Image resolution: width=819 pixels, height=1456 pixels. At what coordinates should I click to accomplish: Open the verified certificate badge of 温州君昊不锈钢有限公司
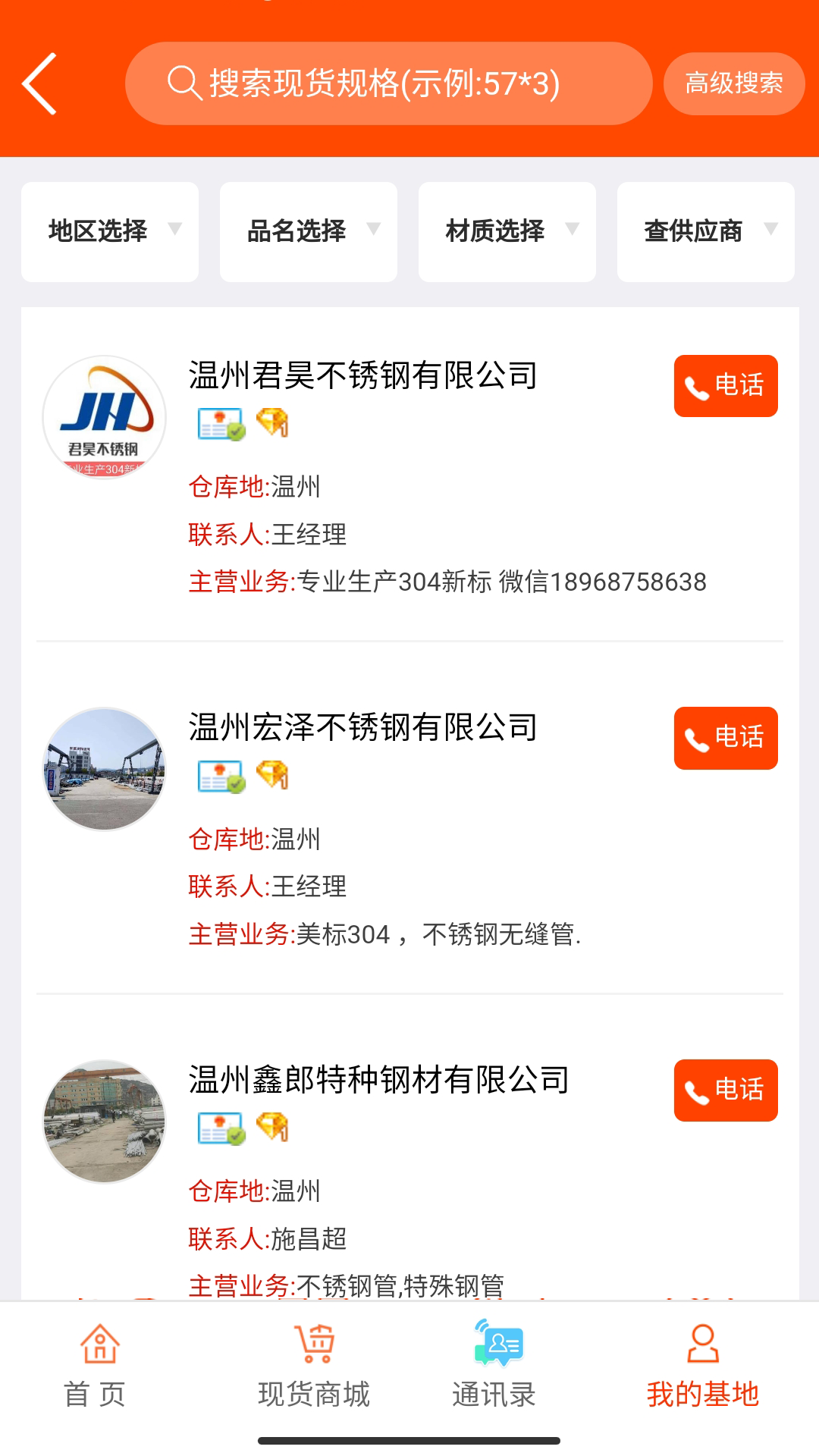coord(220,423)
